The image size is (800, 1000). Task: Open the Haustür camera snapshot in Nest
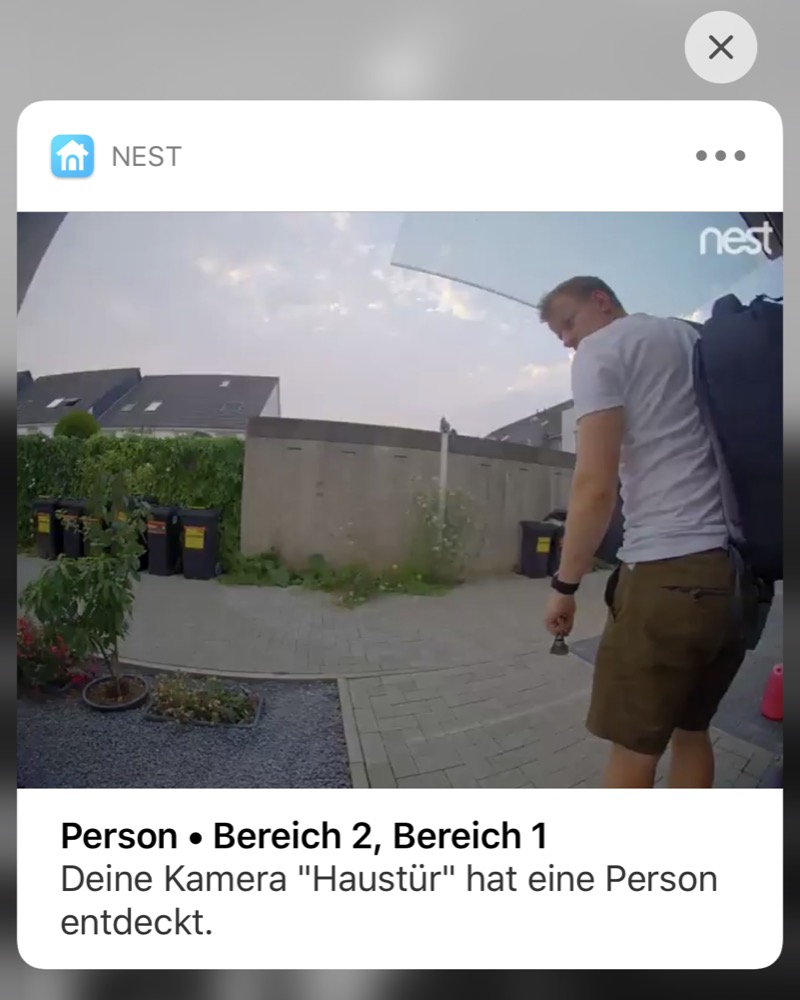coord(400,500)
